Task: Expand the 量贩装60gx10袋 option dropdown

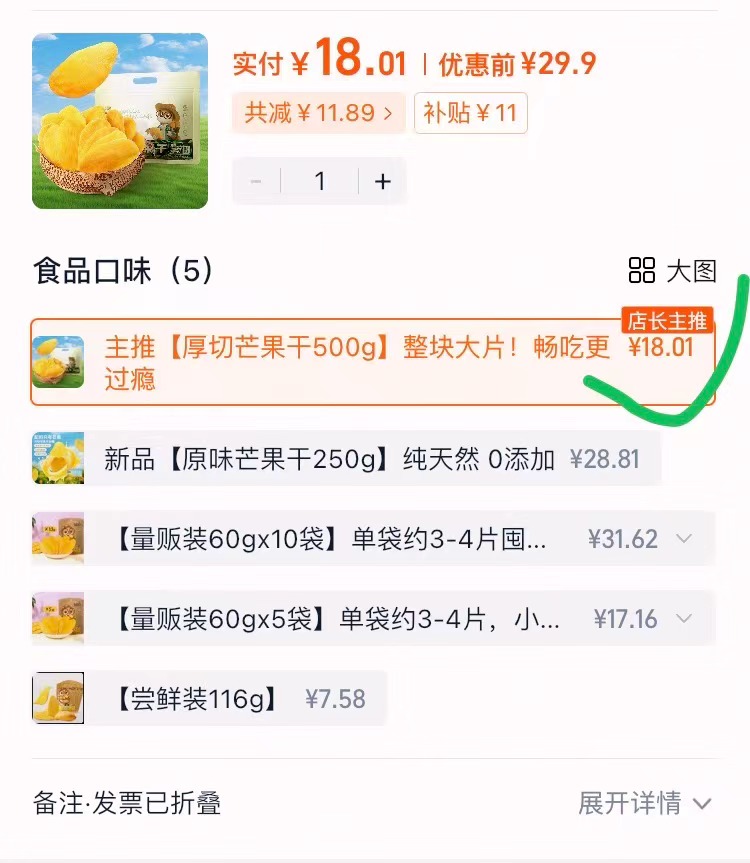Action: (x=684, y=539)
